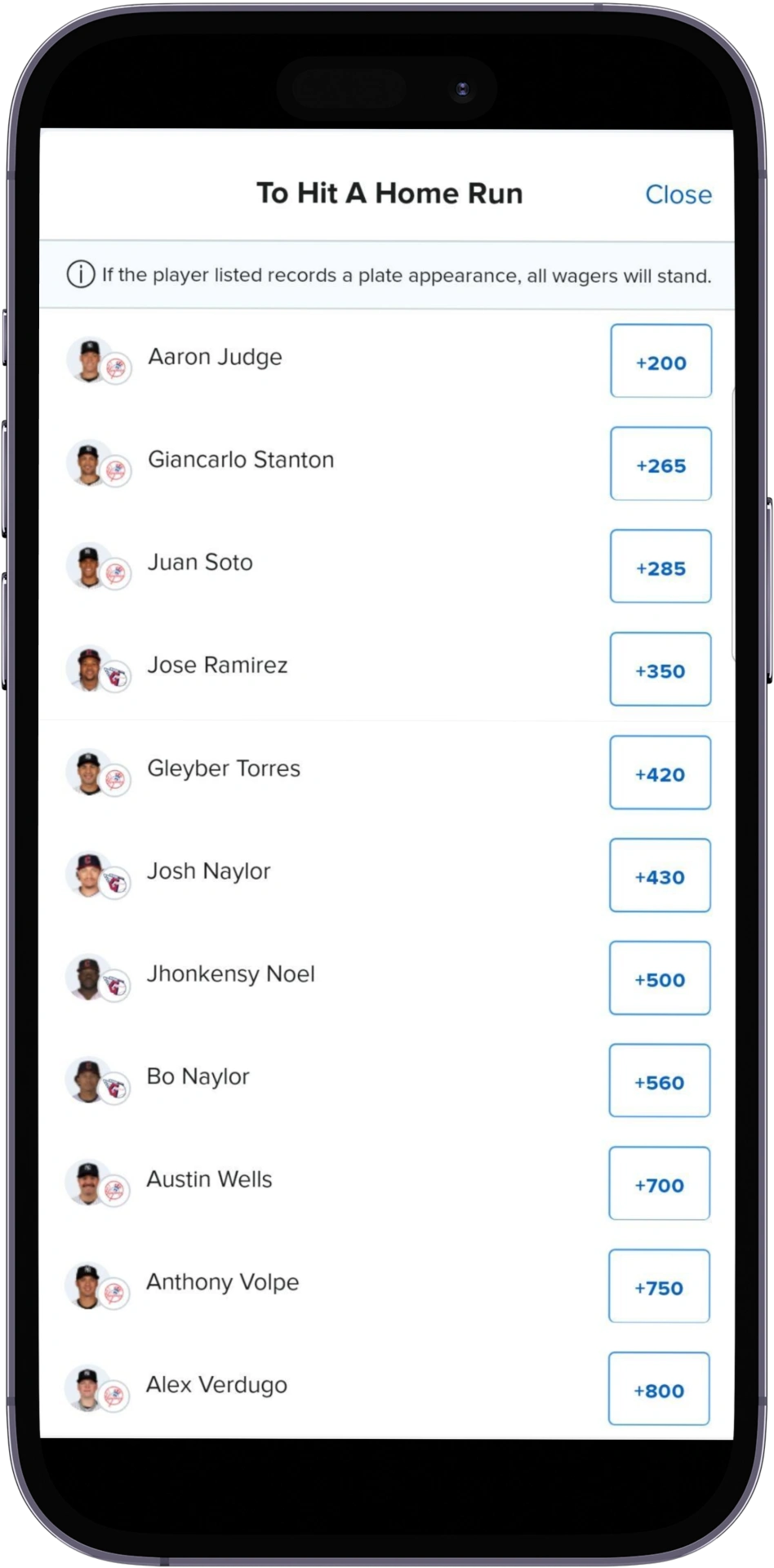Select Bo Naylor +560 odds
Viewport: 774px width, 1568px height.
(659, 1081)
